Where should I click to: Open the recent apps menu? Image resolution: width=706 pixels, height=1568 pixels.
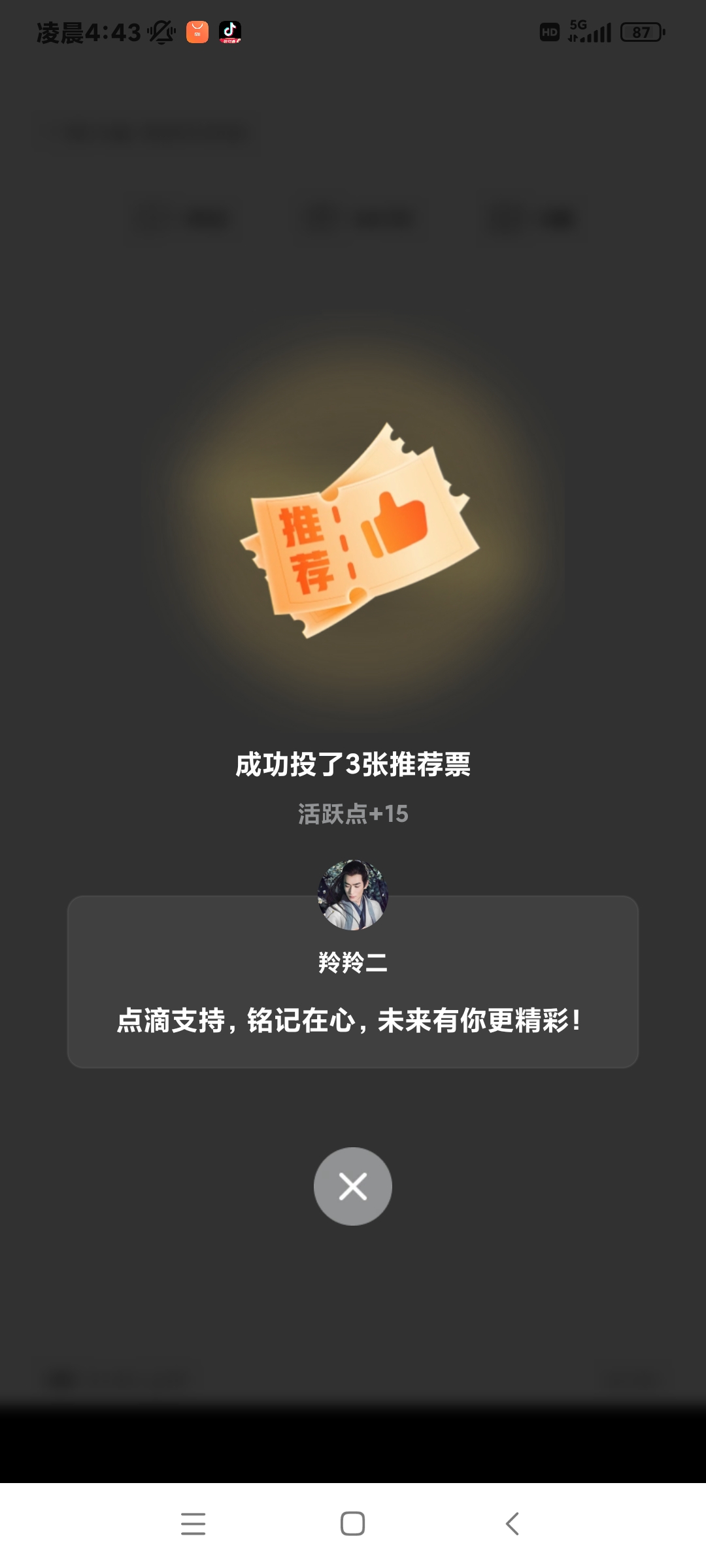(193, 1524)
